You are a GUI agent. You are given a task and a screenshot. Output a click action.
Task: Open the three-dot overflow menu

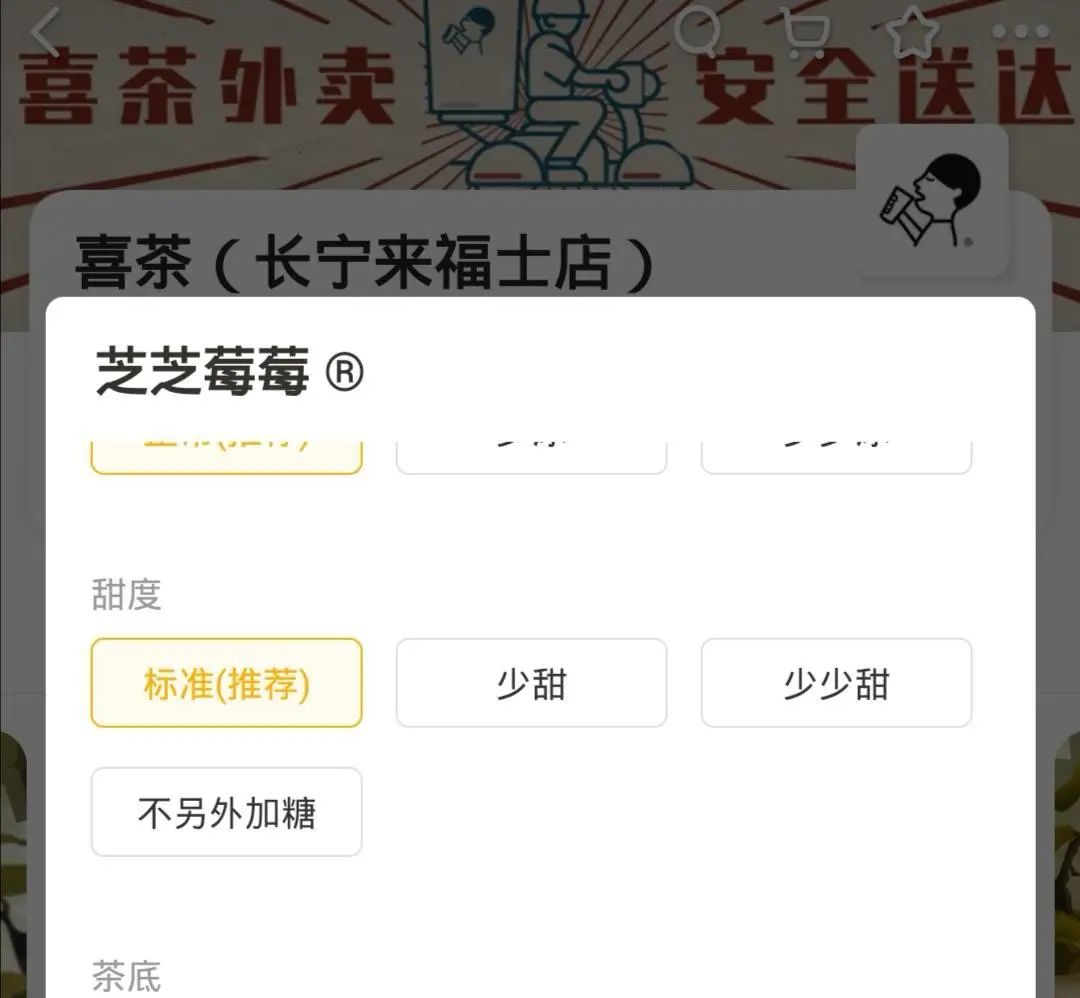[1020, 33]
